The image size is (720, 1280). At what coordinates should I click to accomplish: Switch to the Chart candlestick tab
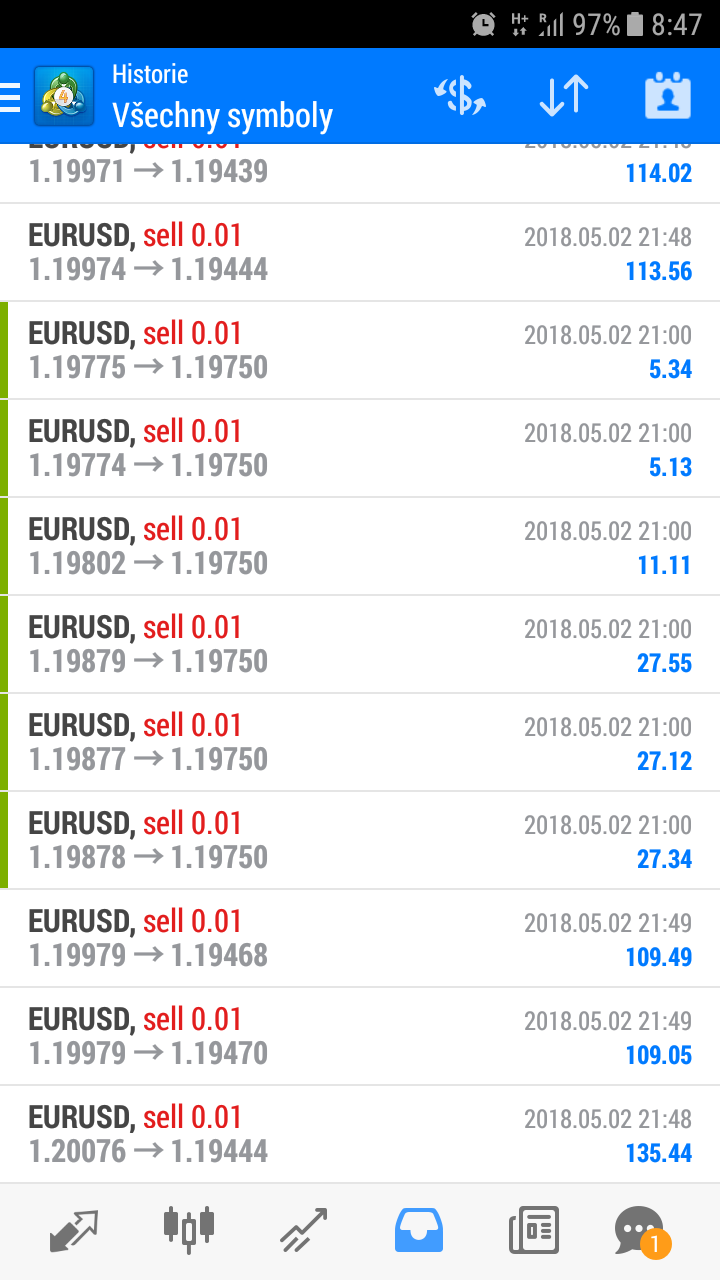pyautogui.click(x=188, y=1229)
